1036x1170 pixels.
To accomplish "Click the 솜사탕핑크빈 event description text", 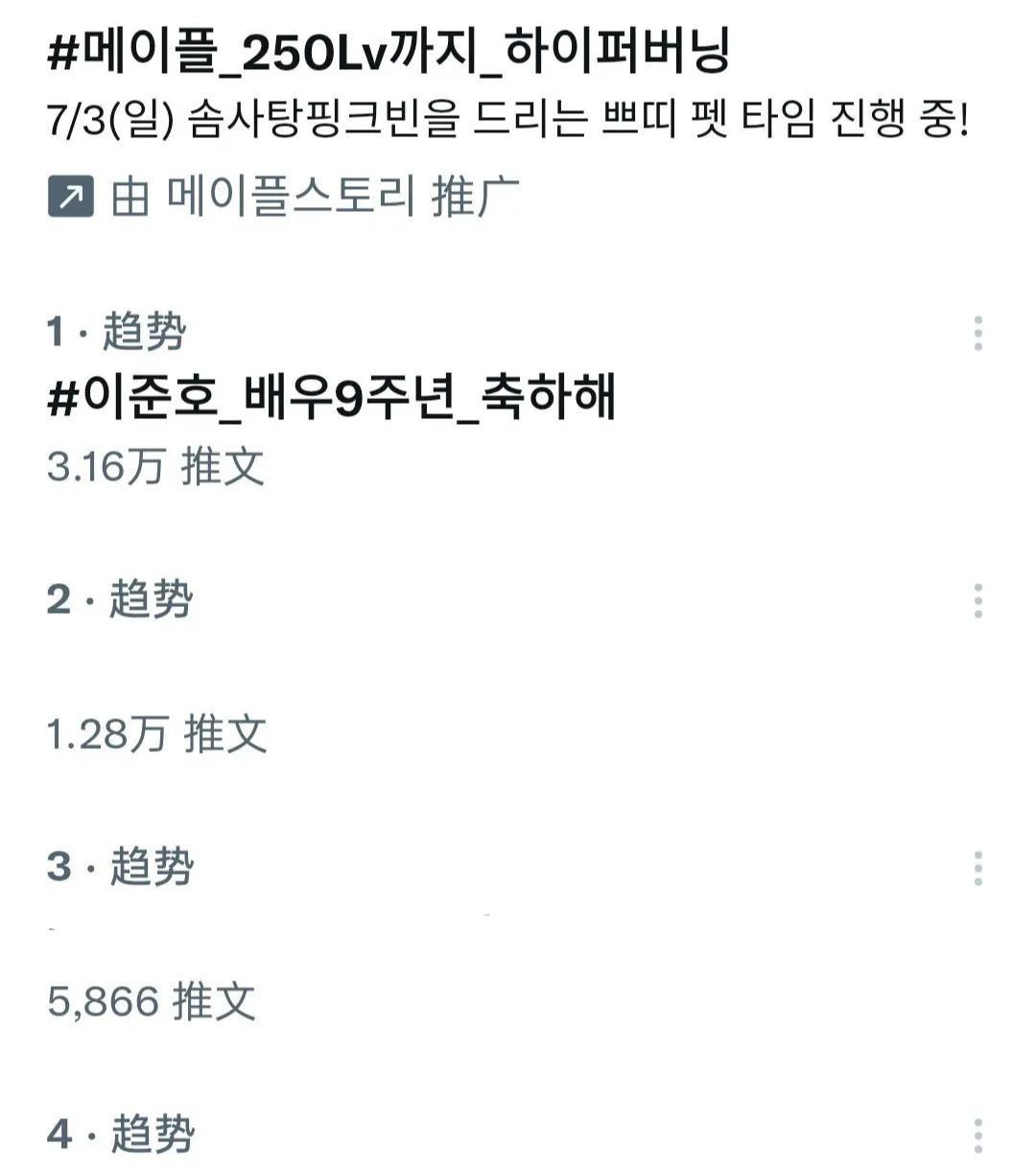I will coord(508,117).
